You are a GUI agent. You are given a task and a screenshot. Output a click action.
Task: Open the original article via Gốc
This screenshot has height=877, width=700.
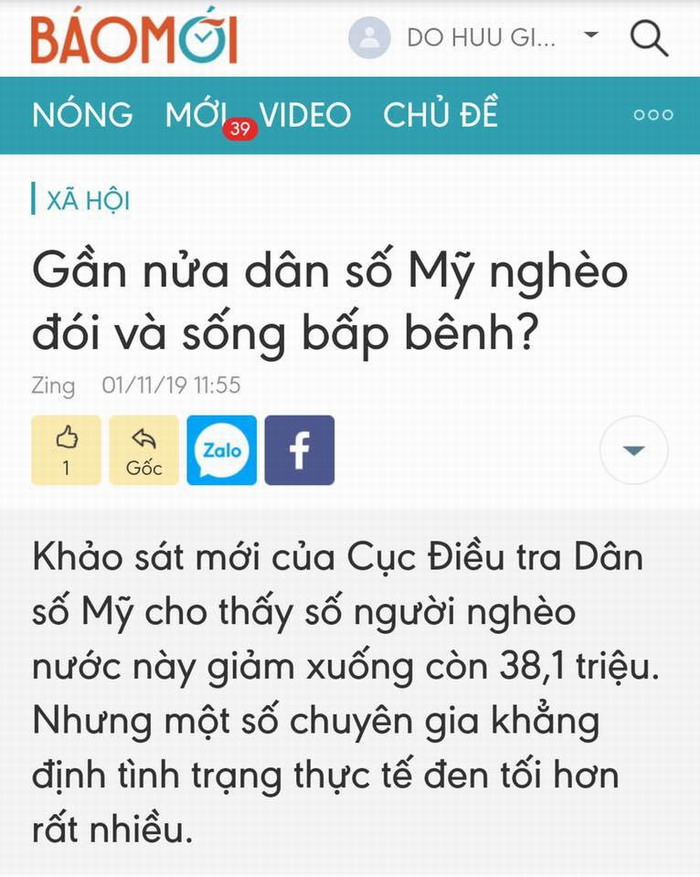[x=144, y=450]
